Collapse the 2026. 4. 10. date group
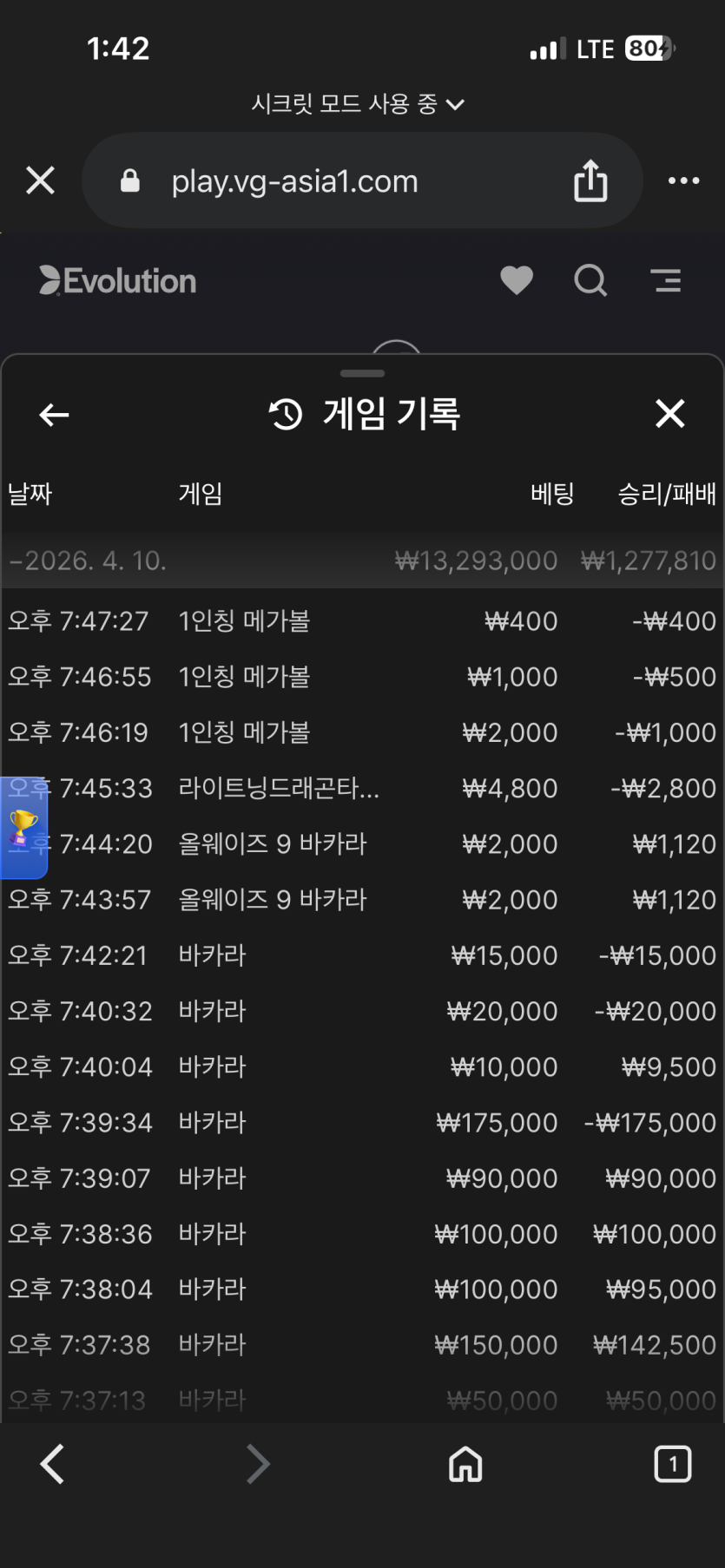The width and height of the screenshot is (725, 1568). tap(87, 561)
